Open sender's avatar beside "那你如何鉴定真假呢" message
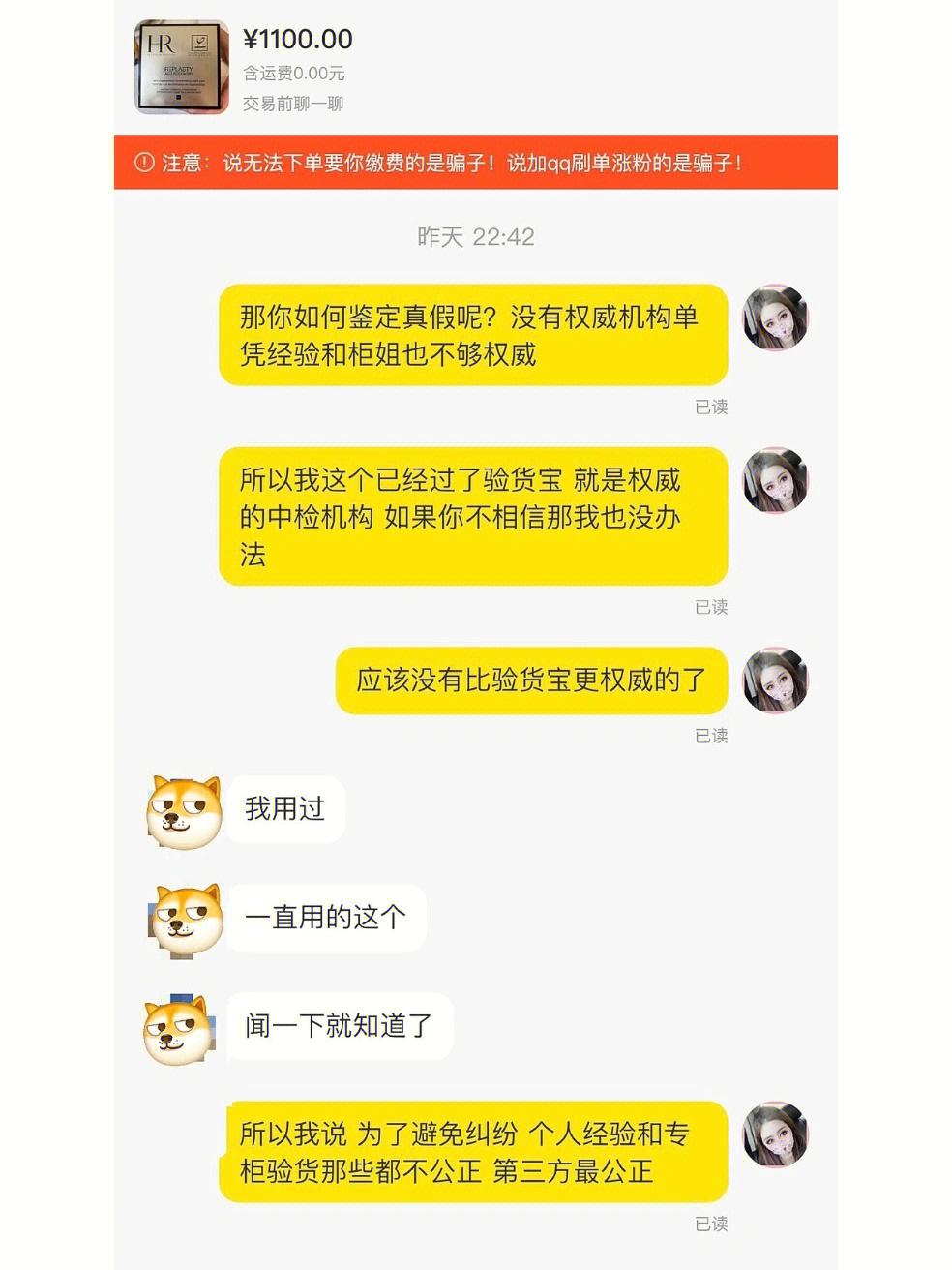This screenshot has width=952, height=1270. (775, 317)
